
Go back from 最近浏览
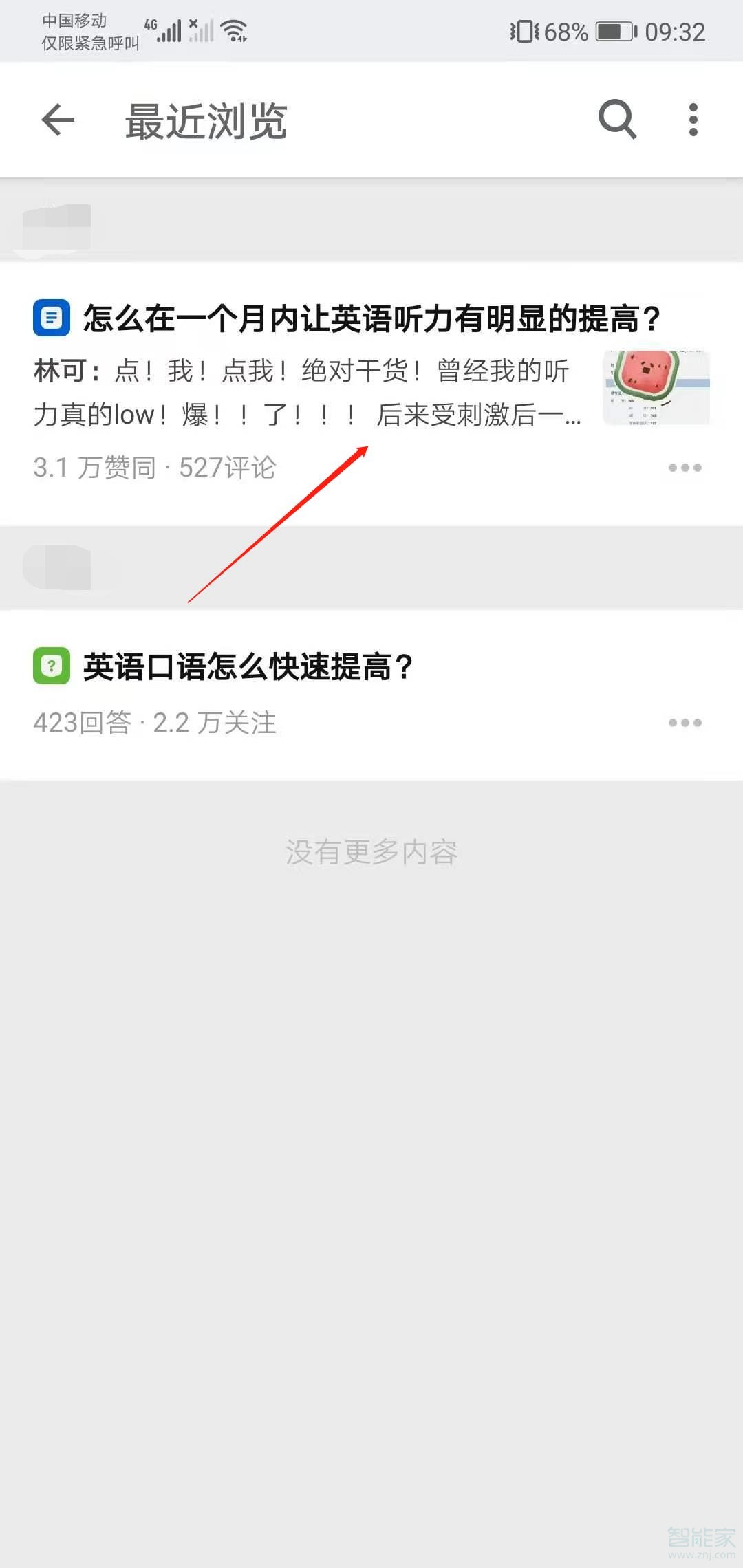pyautogui.click(x=58, y=120)
